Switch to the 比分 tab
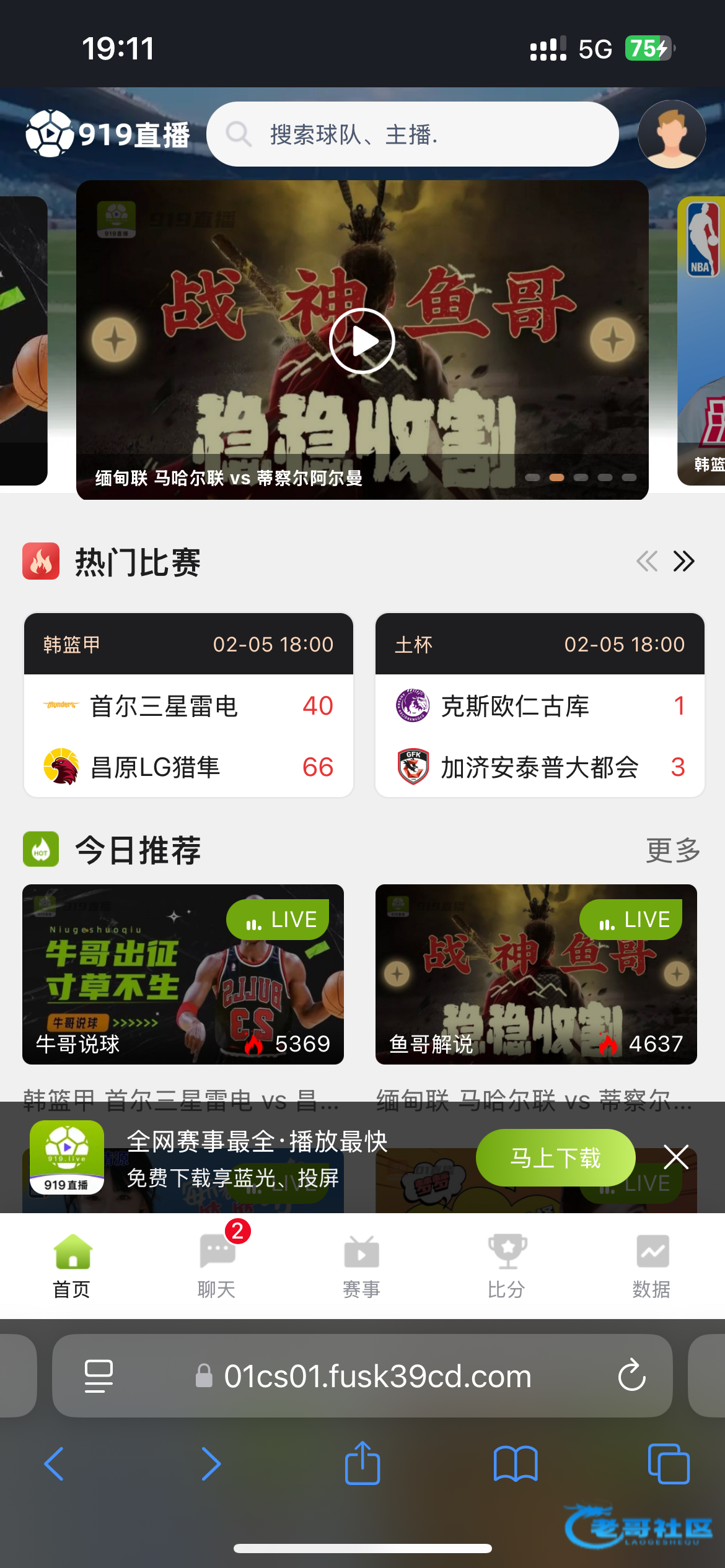The height and width of the screenshot is (1568, 725). (507, 1265)
